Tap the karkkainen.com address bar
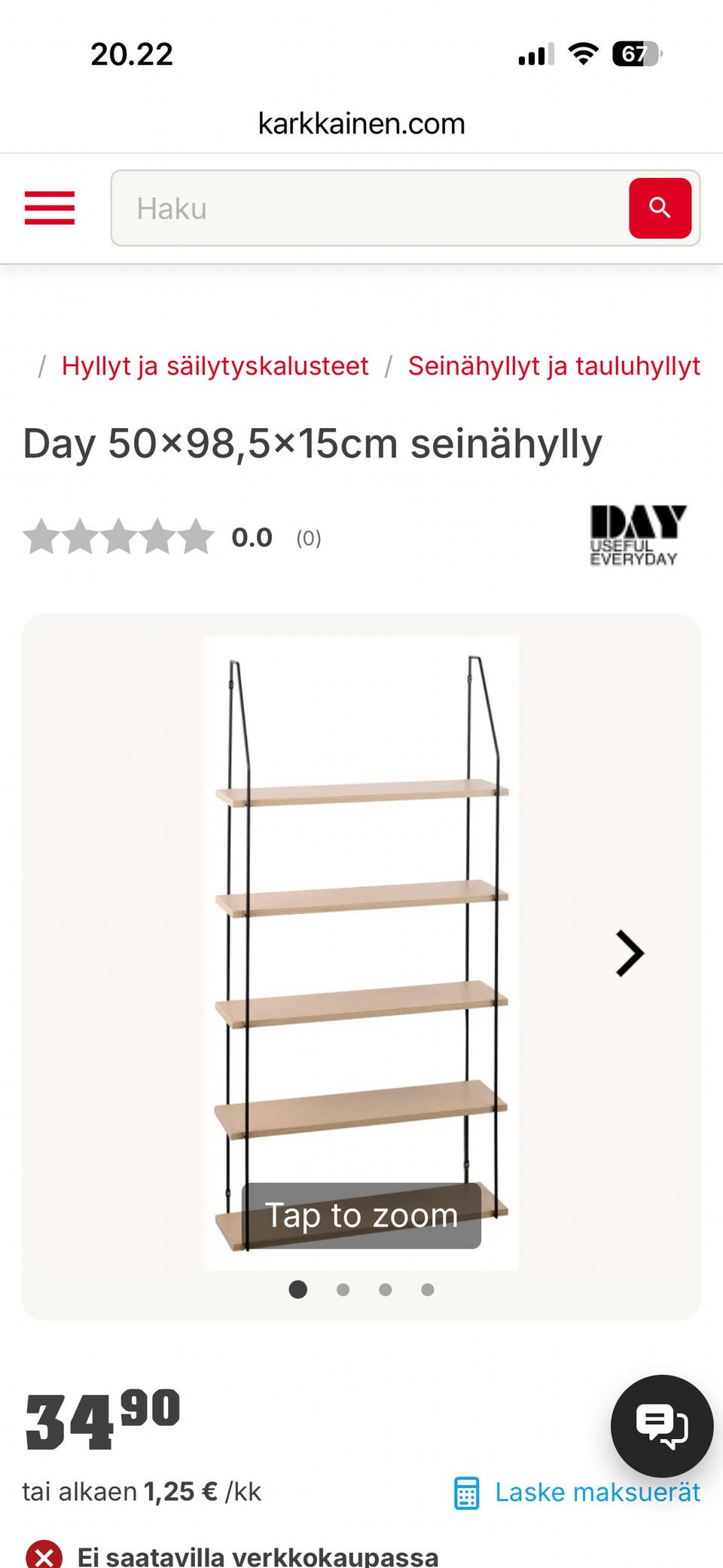 pyautogui.click(x=361, y=123)
